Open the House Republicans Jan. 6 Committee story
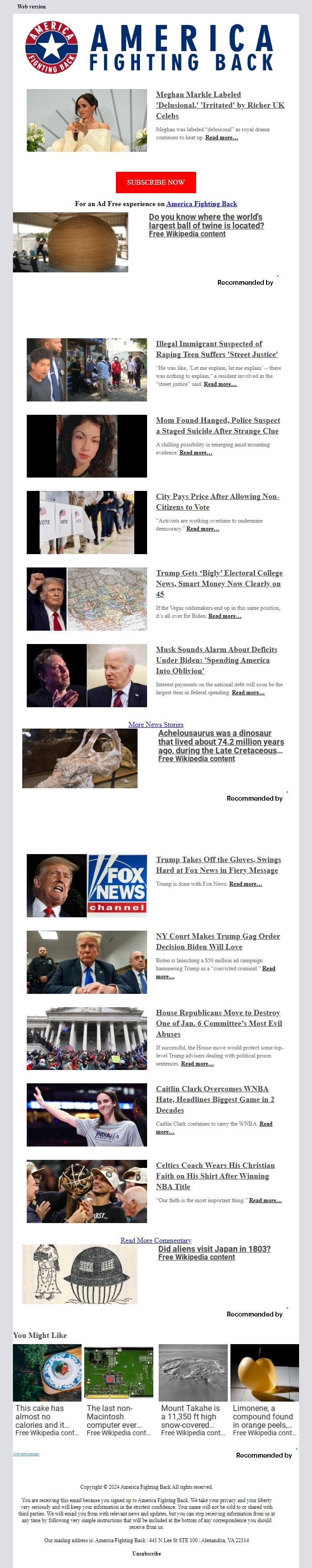312x1568 pixels. pos(218,1023)
